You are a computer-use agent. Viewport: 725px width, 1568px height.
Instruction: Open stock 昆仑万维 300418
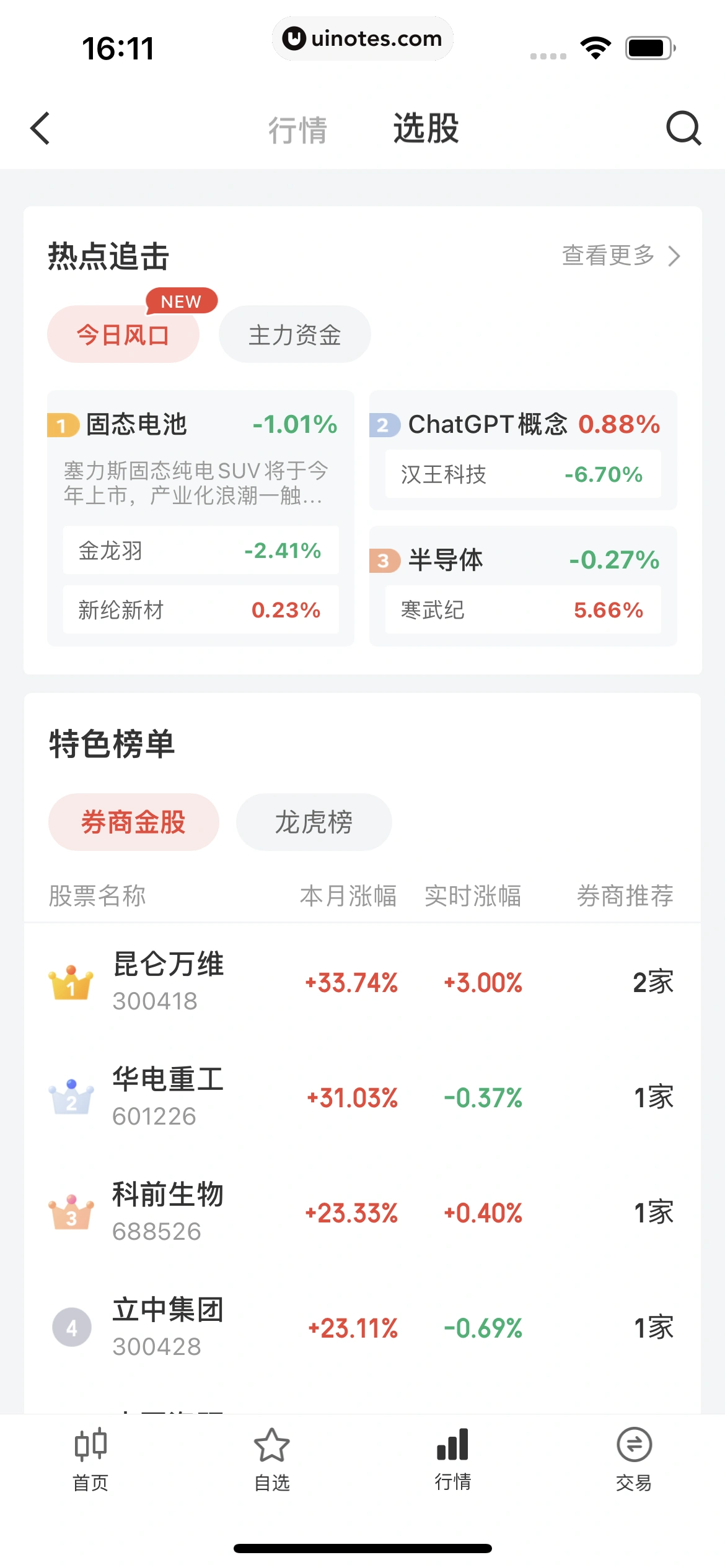169,982
